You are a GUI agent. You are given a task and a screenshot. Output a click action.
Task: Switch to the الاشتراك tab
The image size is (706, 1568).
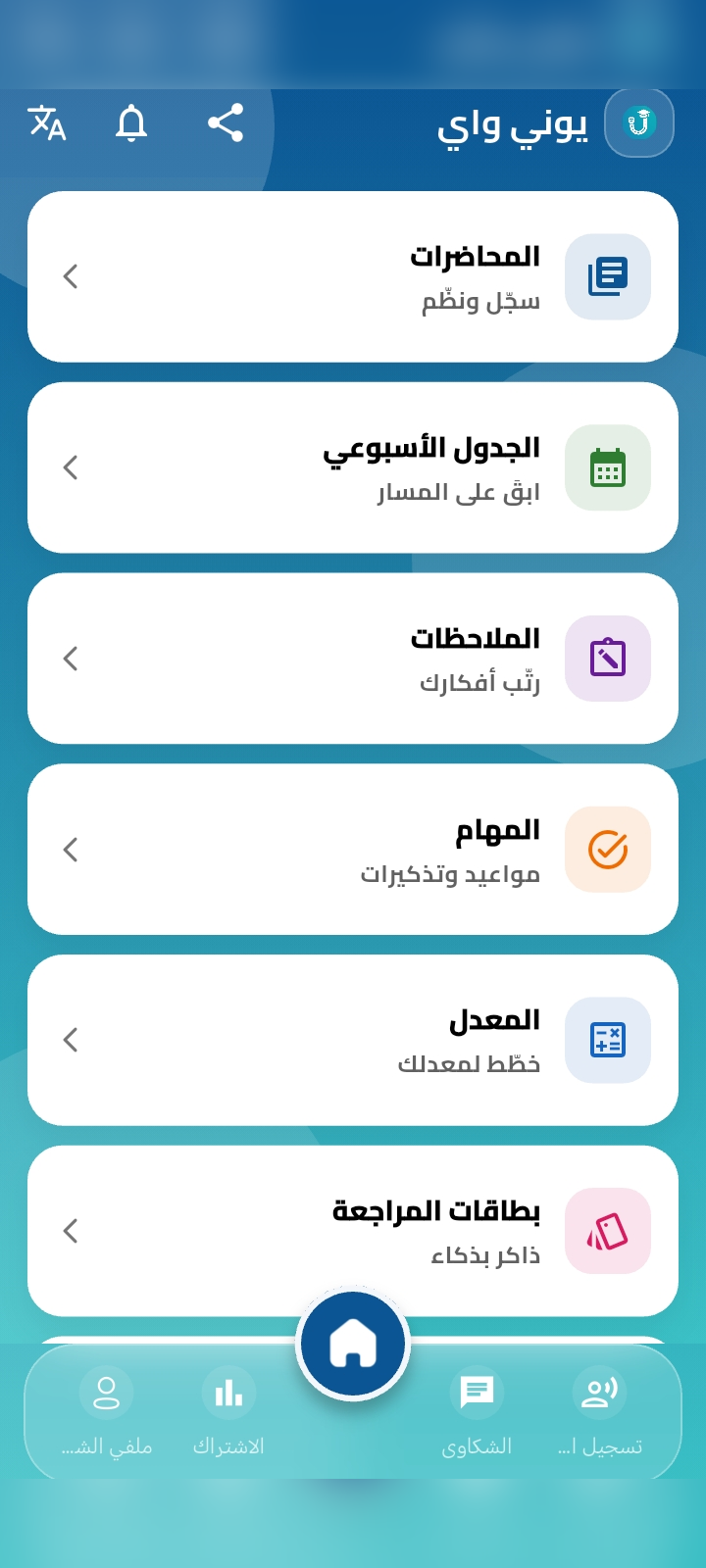(x=228, y=1412)
